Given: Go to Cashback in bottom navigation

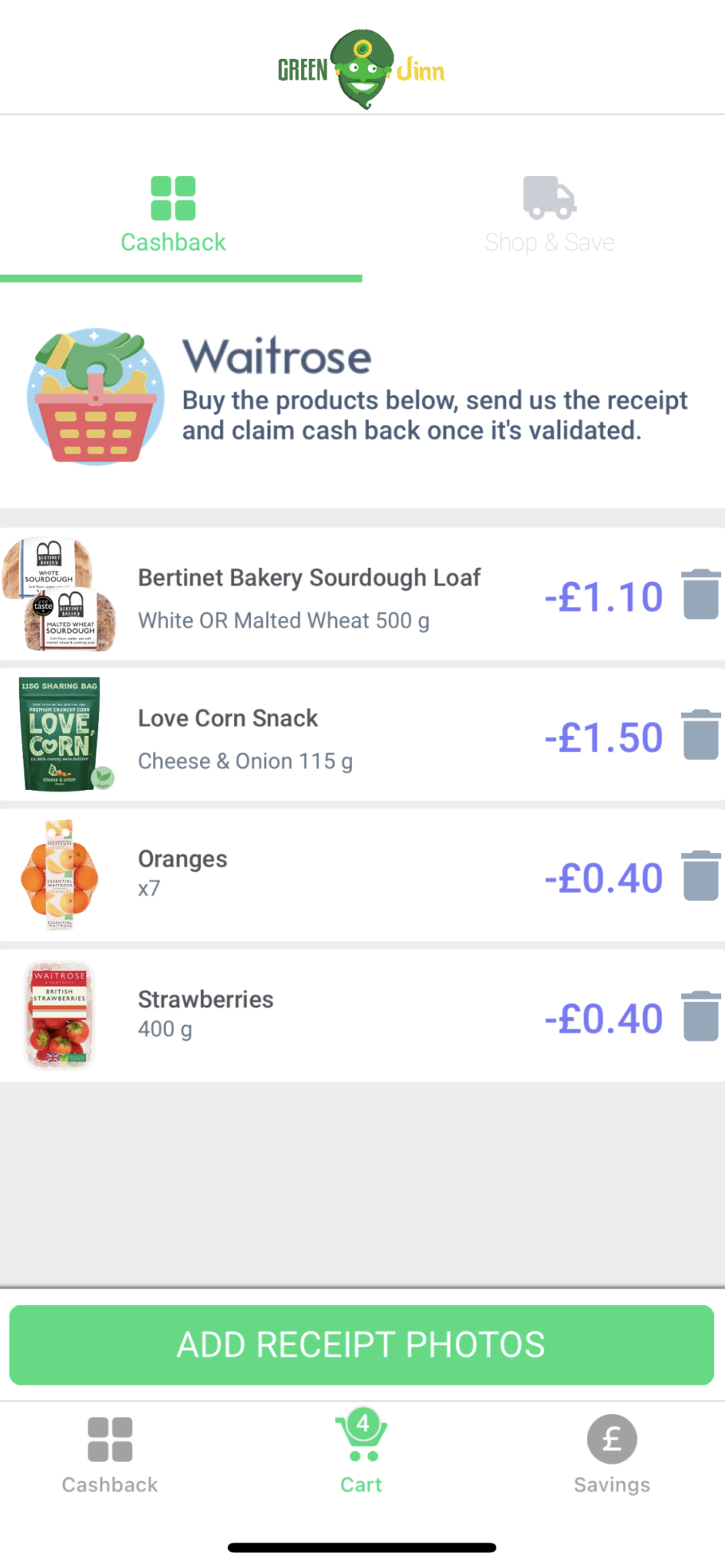Looking at the screenshot, I should pyautogui.click(x=110, y=1456).
